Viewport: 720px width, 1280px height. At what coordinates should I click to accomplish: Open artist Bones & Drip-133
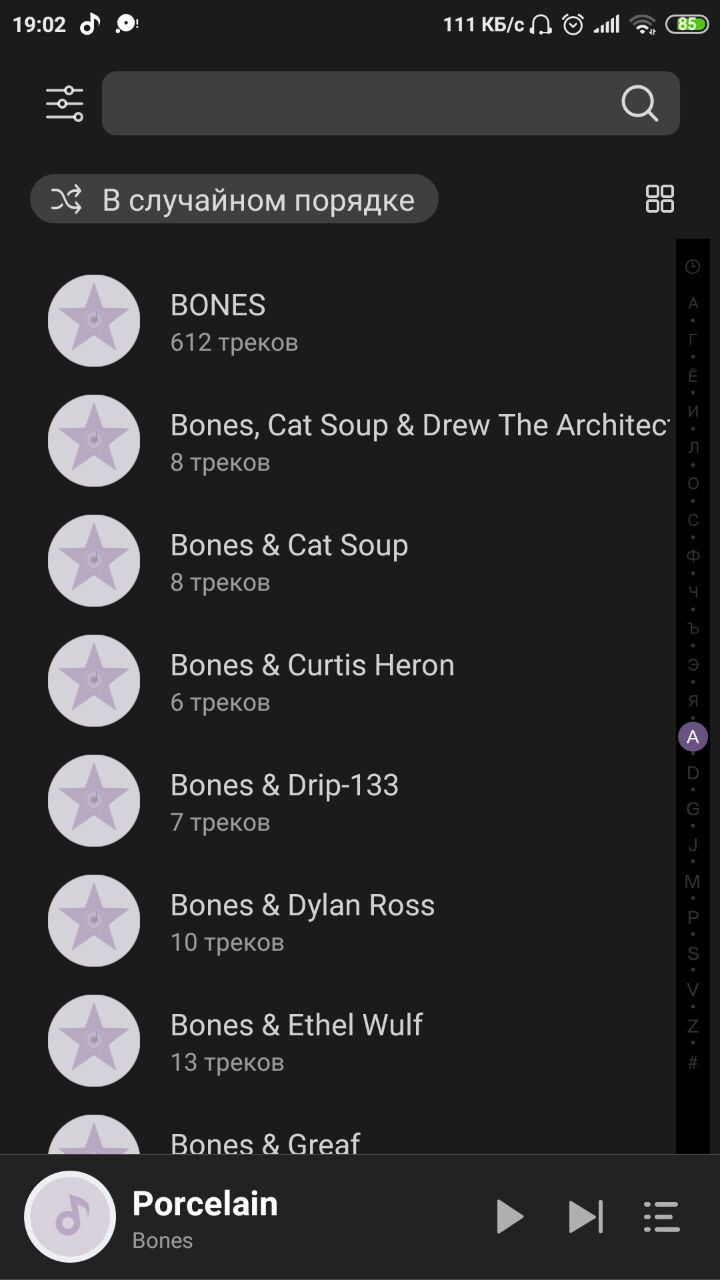tap(360, 801)
